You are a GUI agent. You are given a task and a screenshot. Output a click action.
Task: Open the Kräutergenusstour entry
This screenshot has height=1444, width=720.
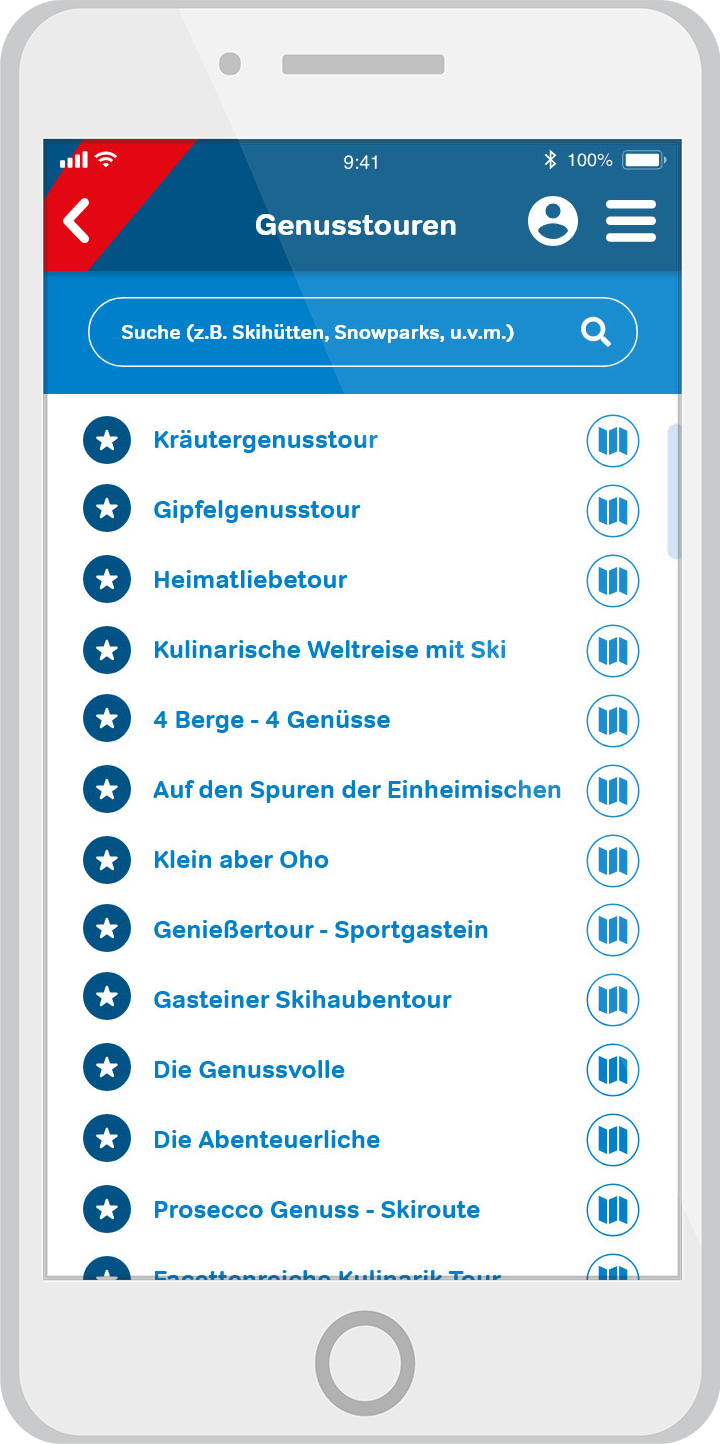click(x=265, y=440)
